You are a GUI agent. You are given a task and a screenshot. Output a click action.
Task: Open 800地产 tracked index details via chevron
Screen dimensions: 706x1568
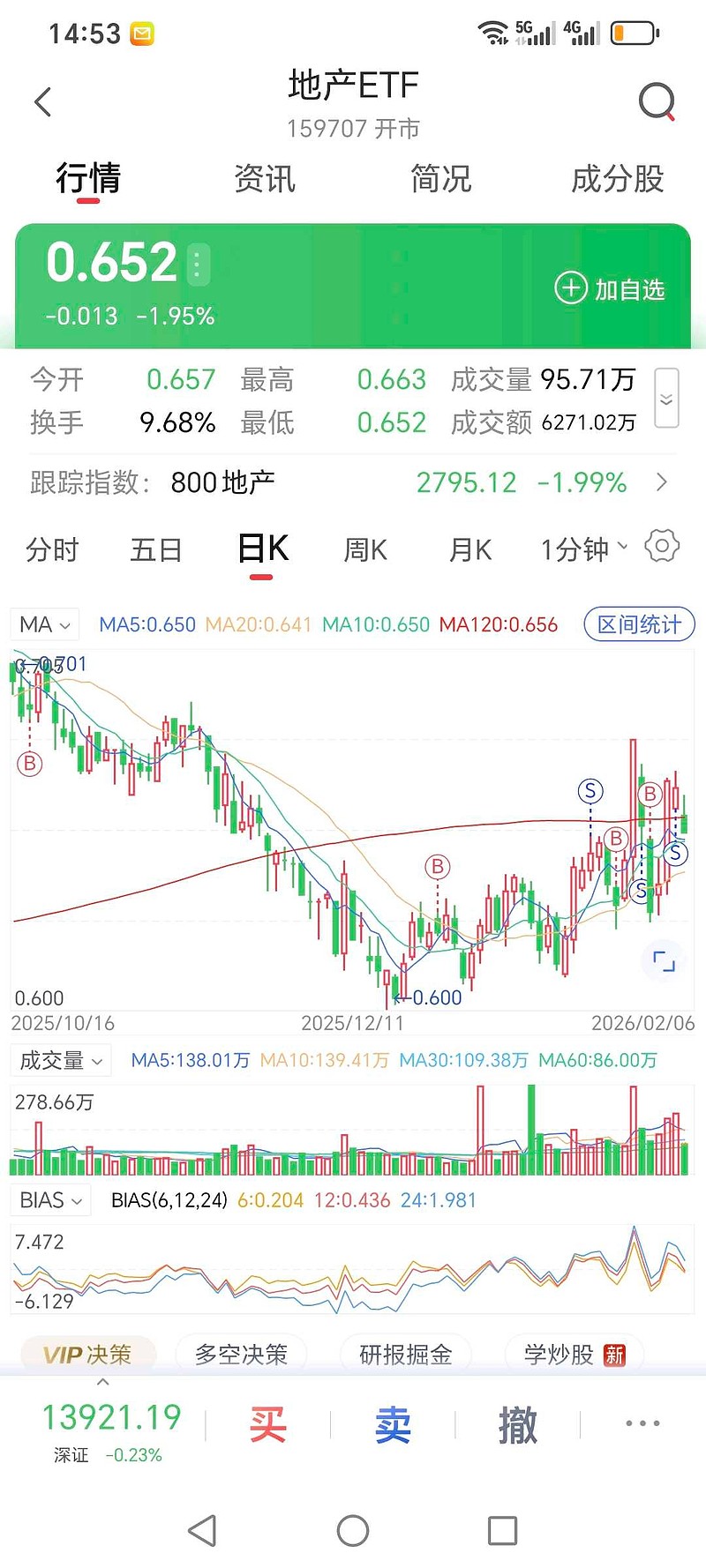click(x=663, y=482)
